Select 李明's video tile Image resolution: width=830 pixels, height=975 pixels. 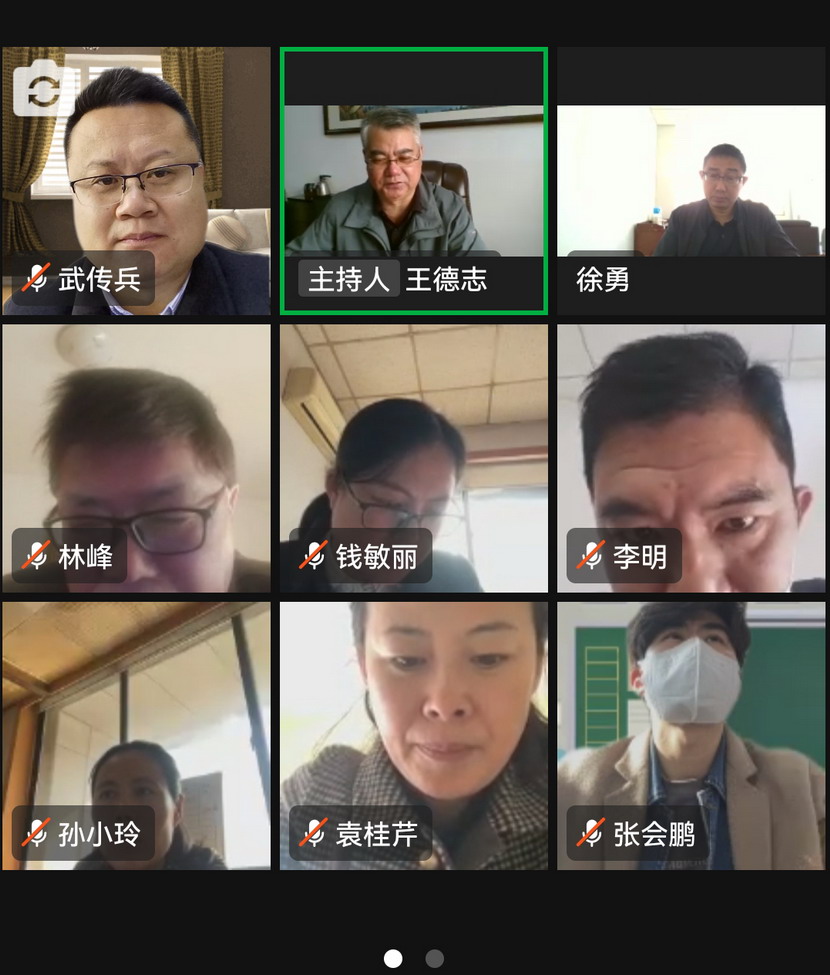pos(691,458)
